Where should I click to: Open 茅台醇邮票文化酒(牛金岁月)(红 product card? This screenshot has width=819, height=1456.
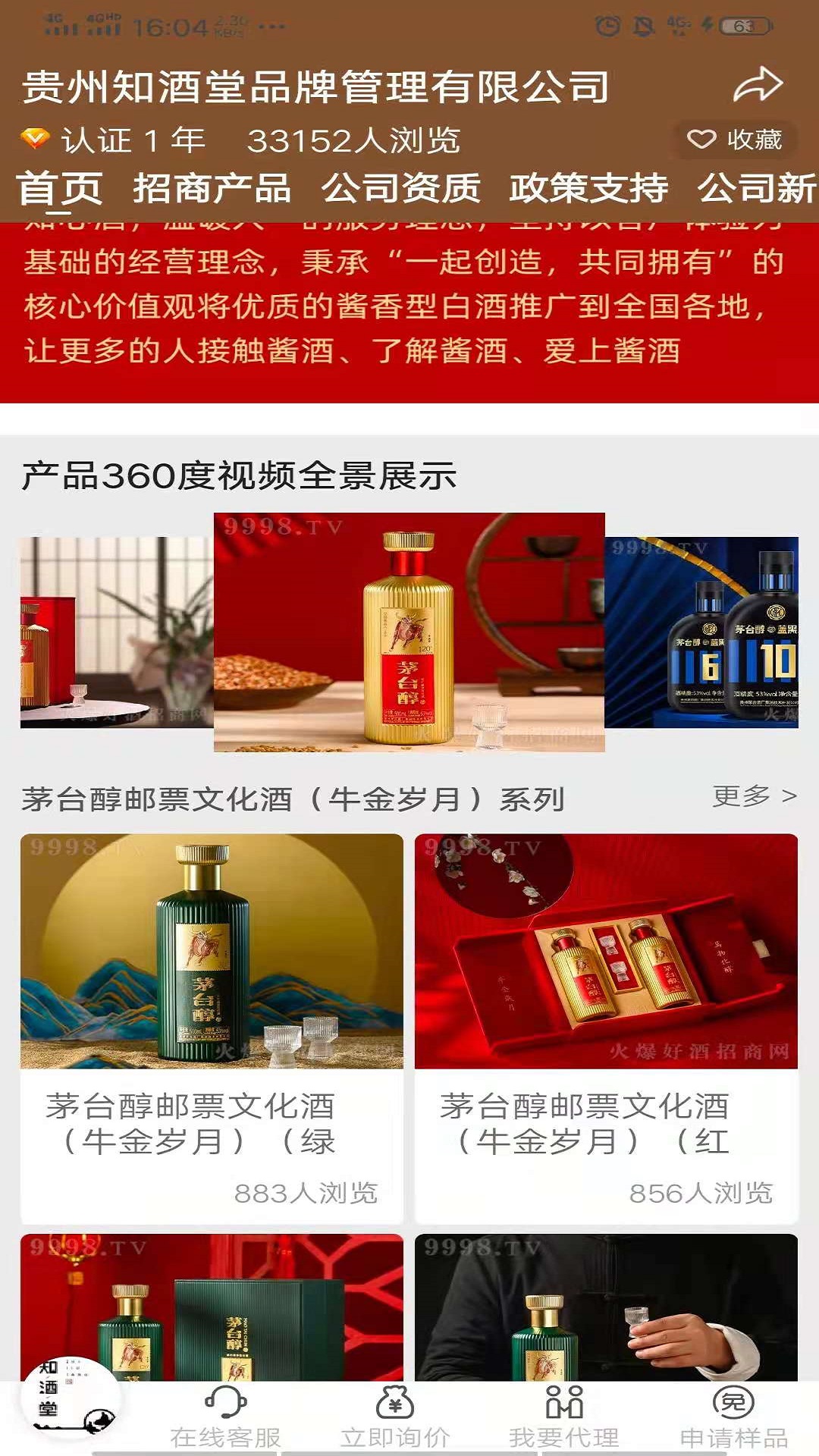point(606,1028)
